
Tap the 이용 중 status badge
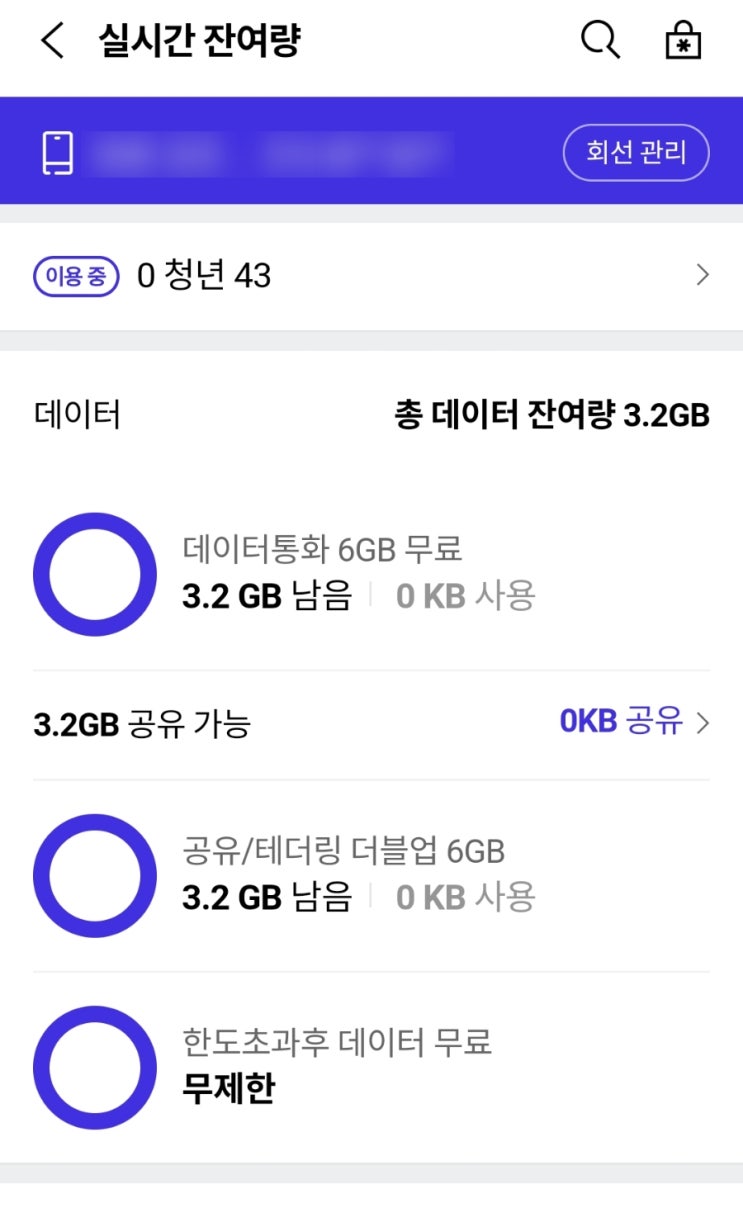point(76,274)
